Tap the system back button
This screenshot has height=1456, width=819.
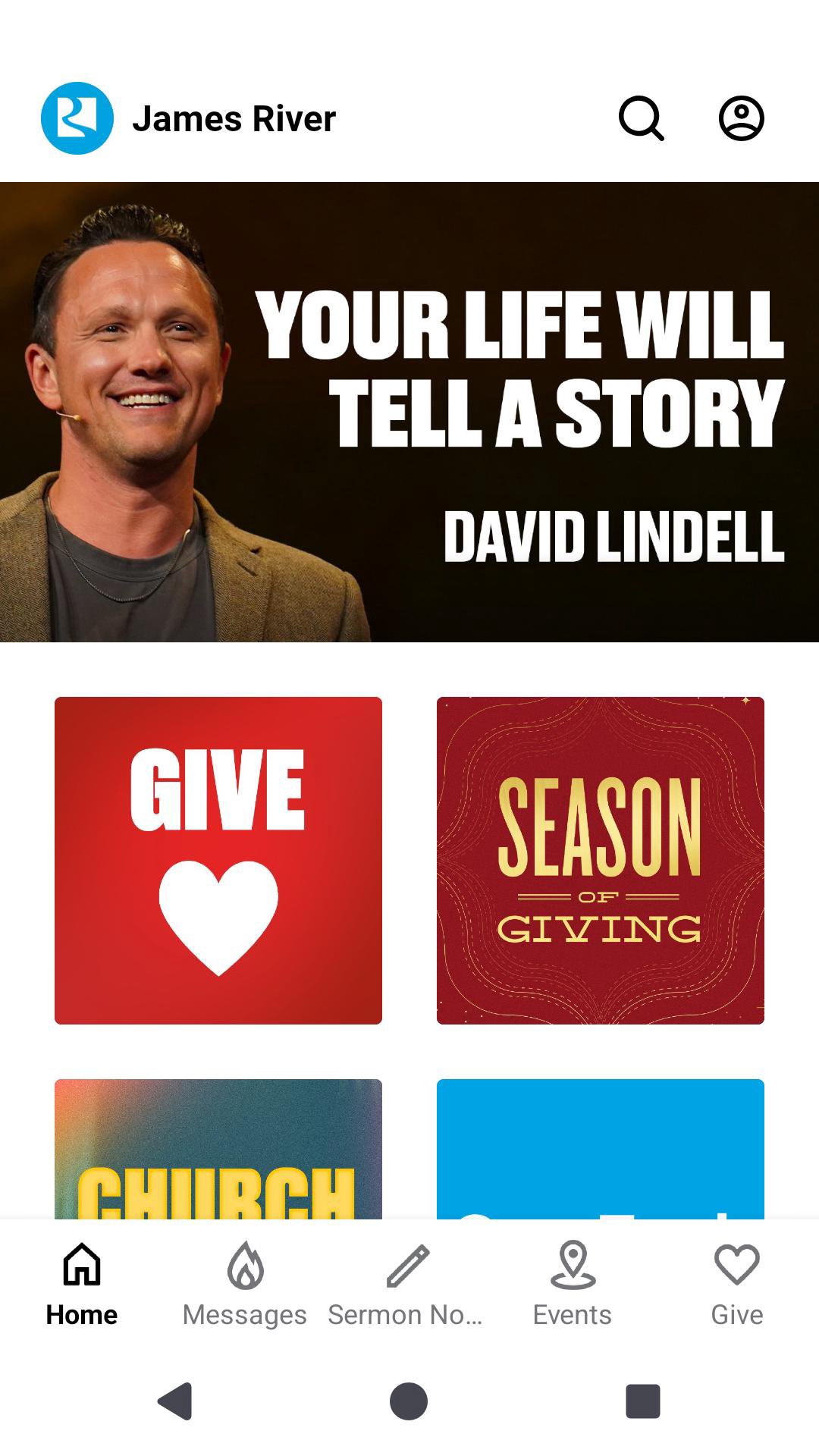click(x=175, y=1401)
